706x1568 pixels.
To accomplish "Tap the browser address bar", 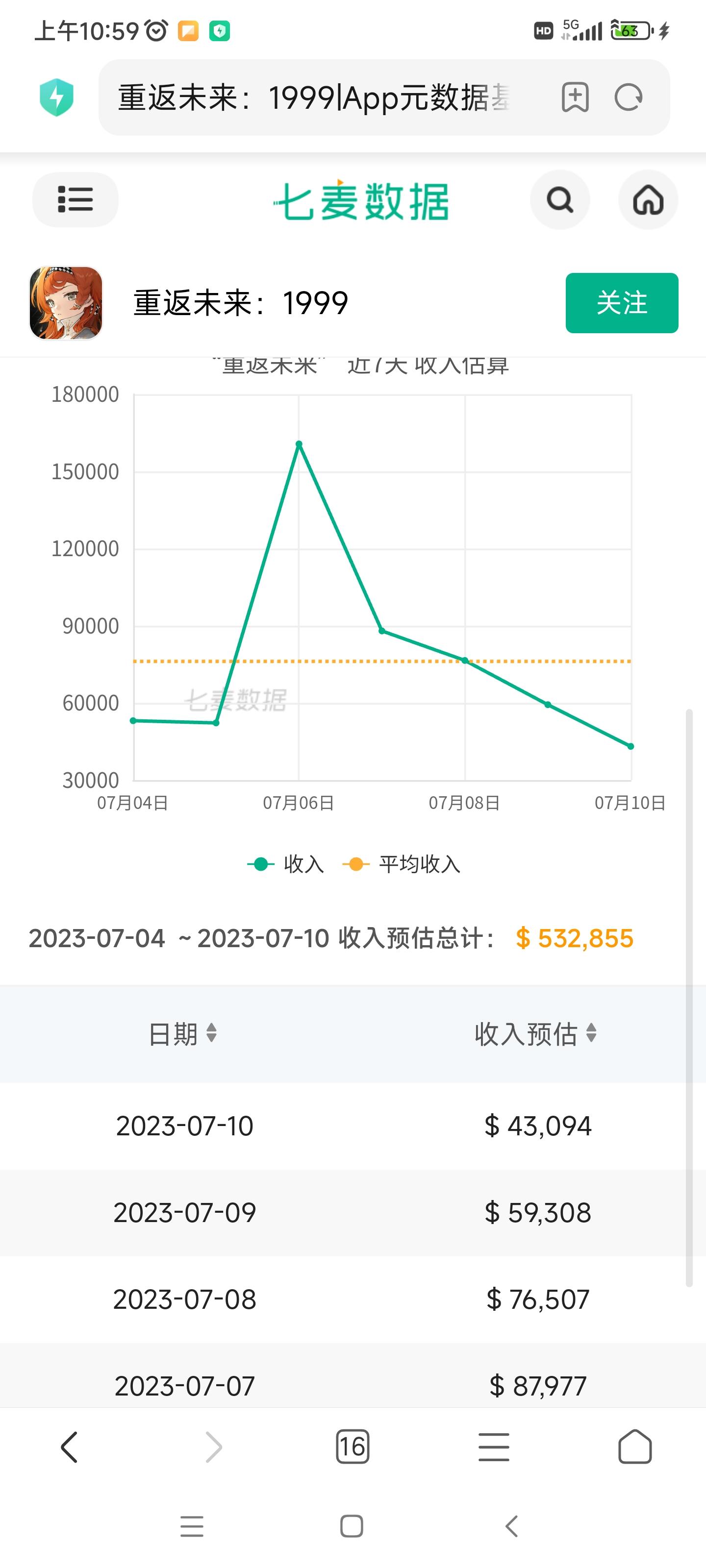I will point(314,98).
